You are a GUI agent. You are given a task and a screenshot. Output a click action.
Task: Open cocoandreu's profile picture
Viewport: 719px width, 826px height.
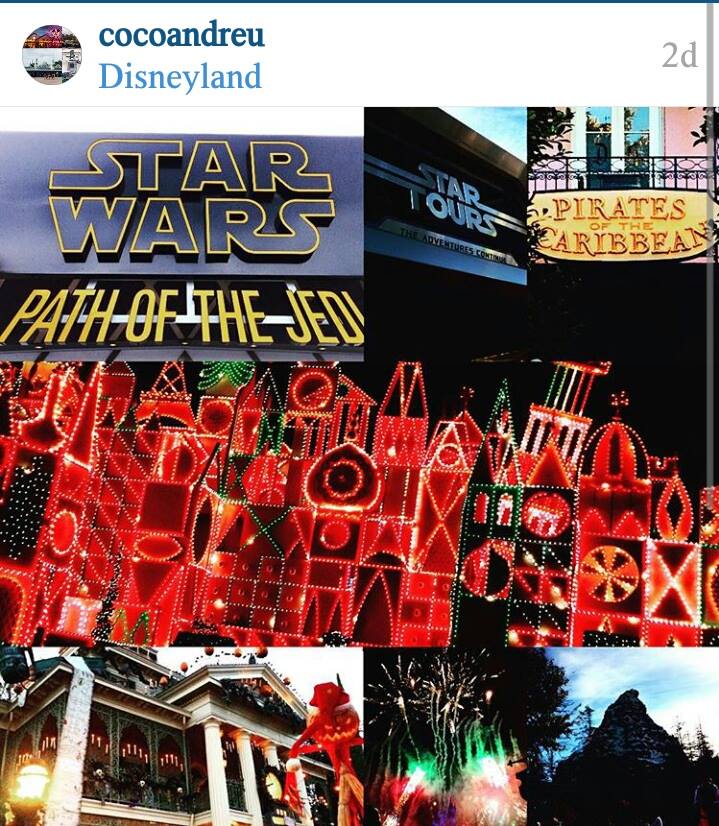(52, 55)
